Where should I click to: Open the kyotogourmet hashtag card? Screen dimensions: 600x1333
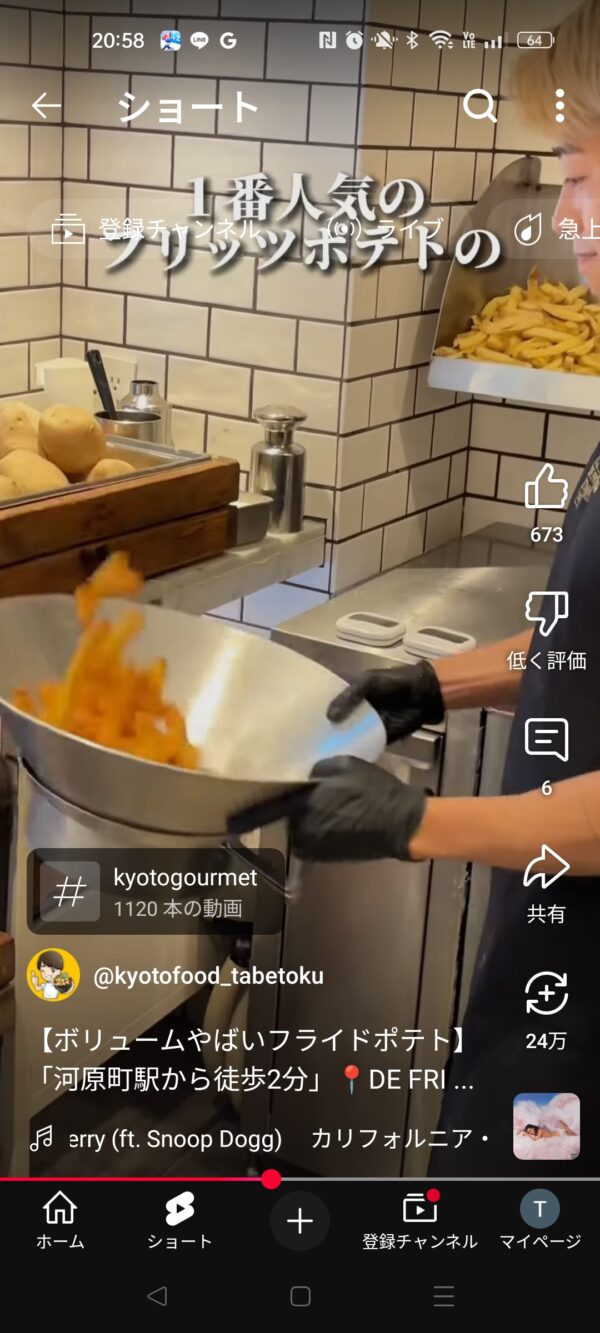[x=156, y=891]
